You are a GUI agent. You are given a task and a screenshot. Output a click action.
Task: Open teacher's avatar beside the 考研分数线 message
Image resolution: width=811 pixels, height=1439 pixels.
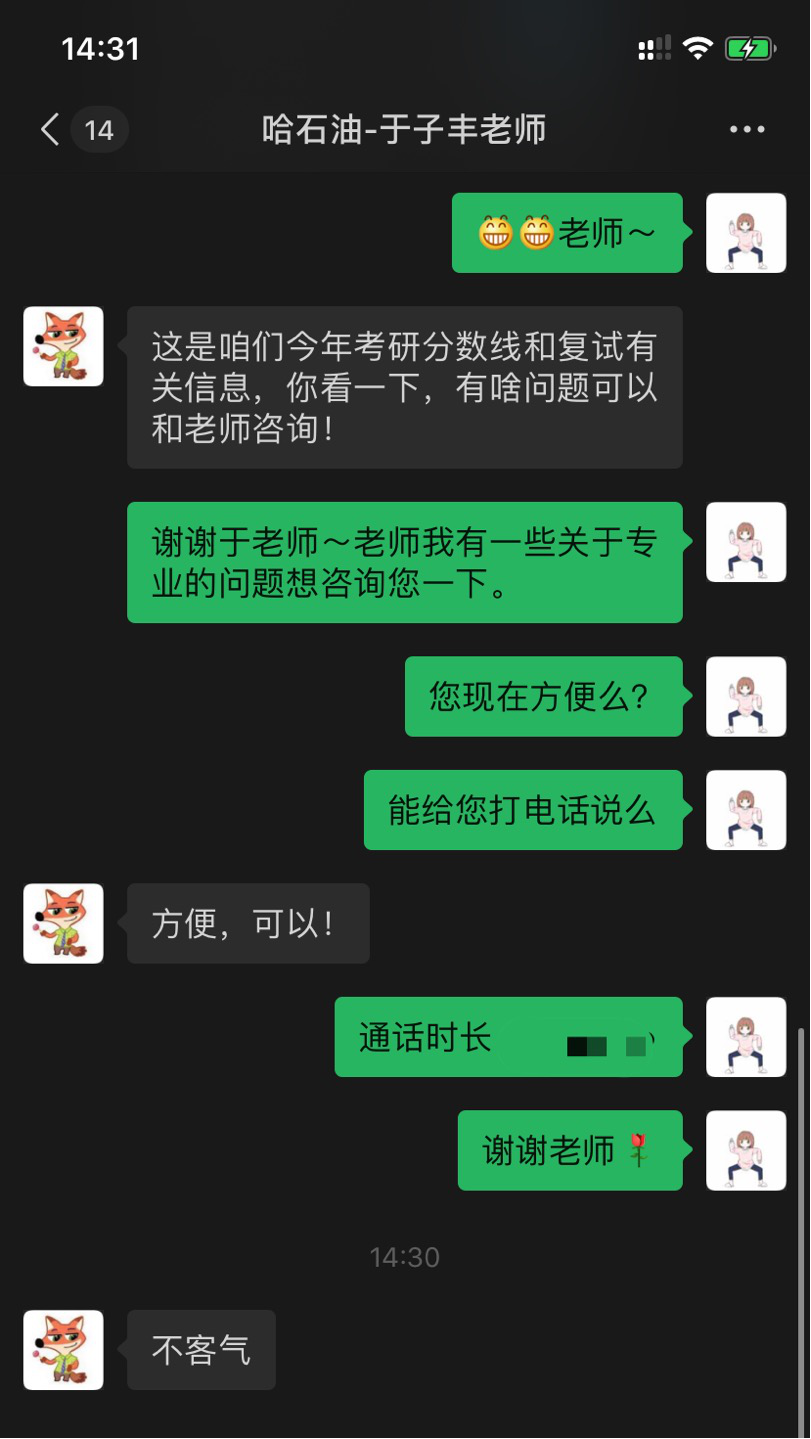[63, 346]
